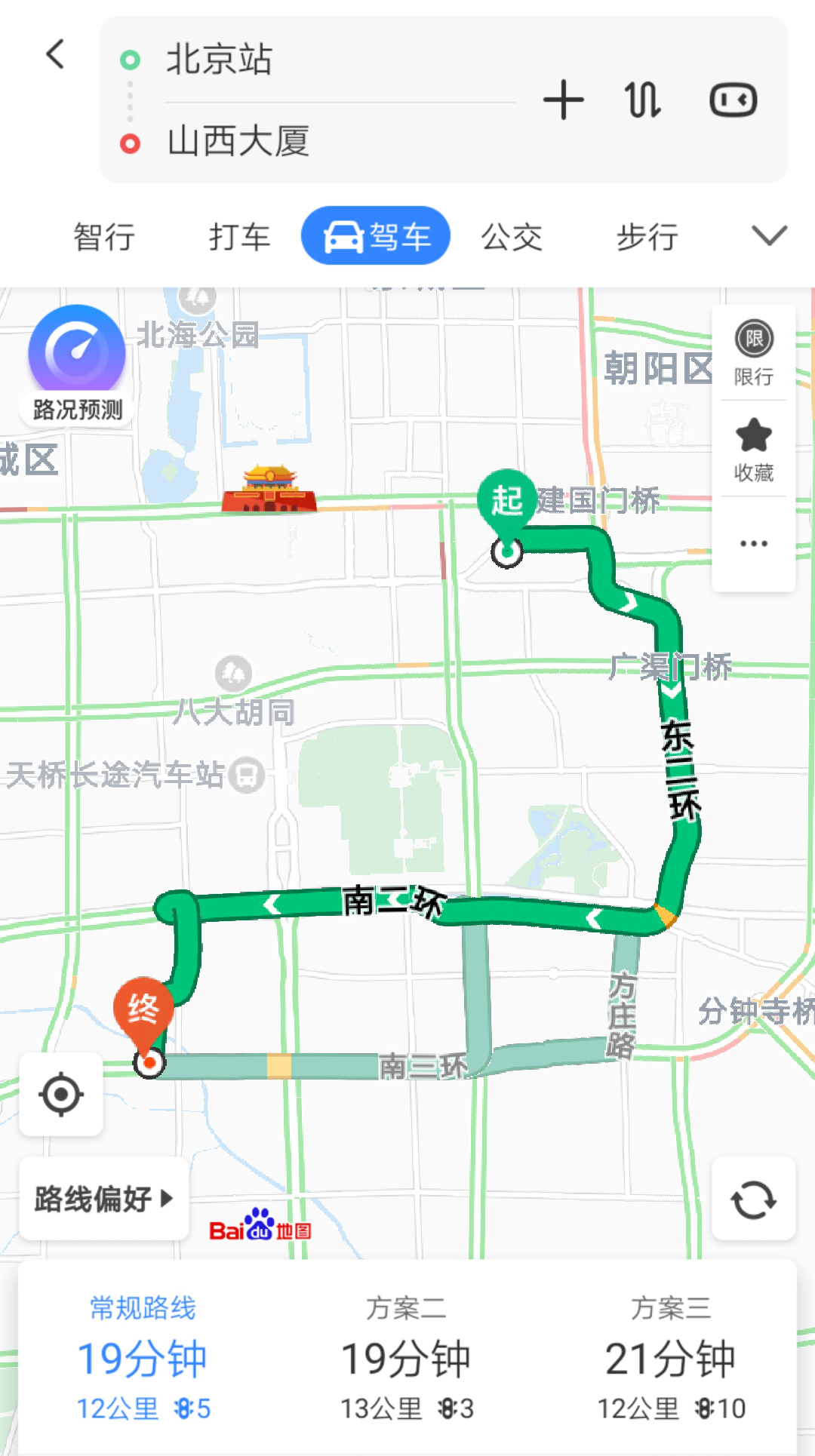Image resolution: width=815 pixels, height=1456 pixels.
Task: Edit the destination field 山西大厦
Action: (x=238, y=142)
